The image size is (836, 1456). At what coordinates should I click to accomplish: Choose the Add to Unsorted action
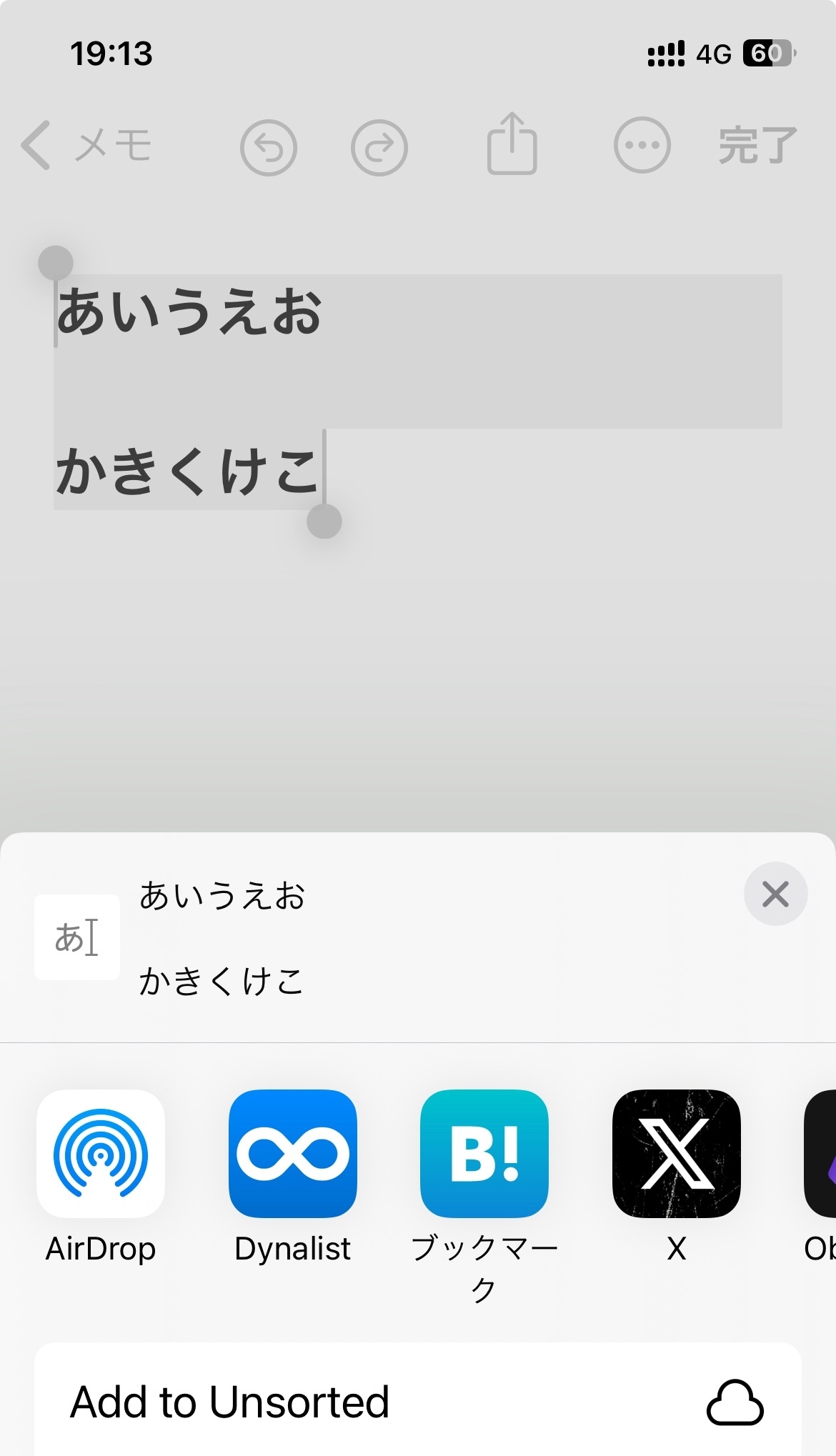pos(417,1401)
